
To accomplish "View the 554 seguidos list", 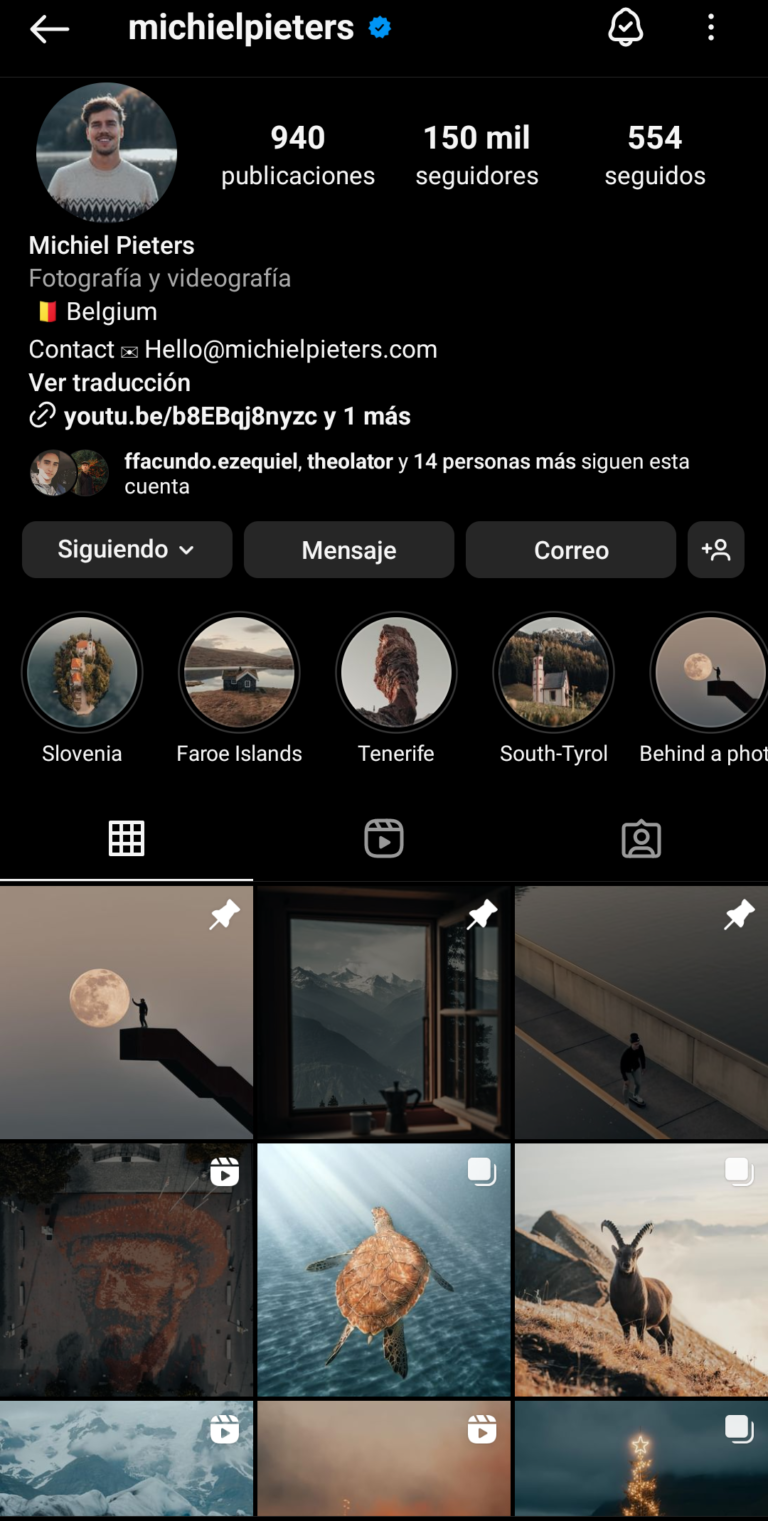I will pyautogui.click(x=655, y=155).
